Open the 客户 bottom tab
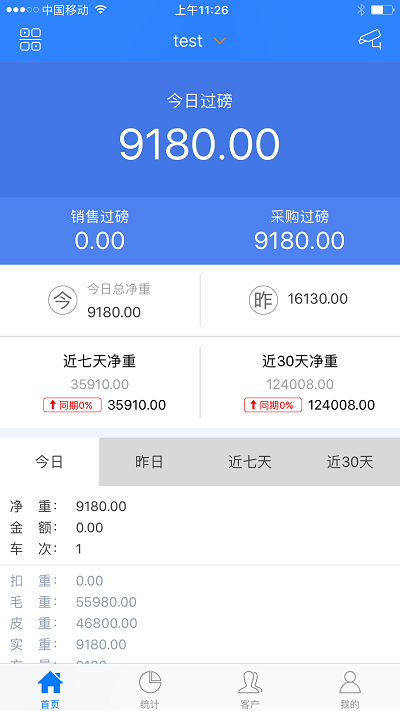Viewport: 400px width, 711px height. pos(250,688)
